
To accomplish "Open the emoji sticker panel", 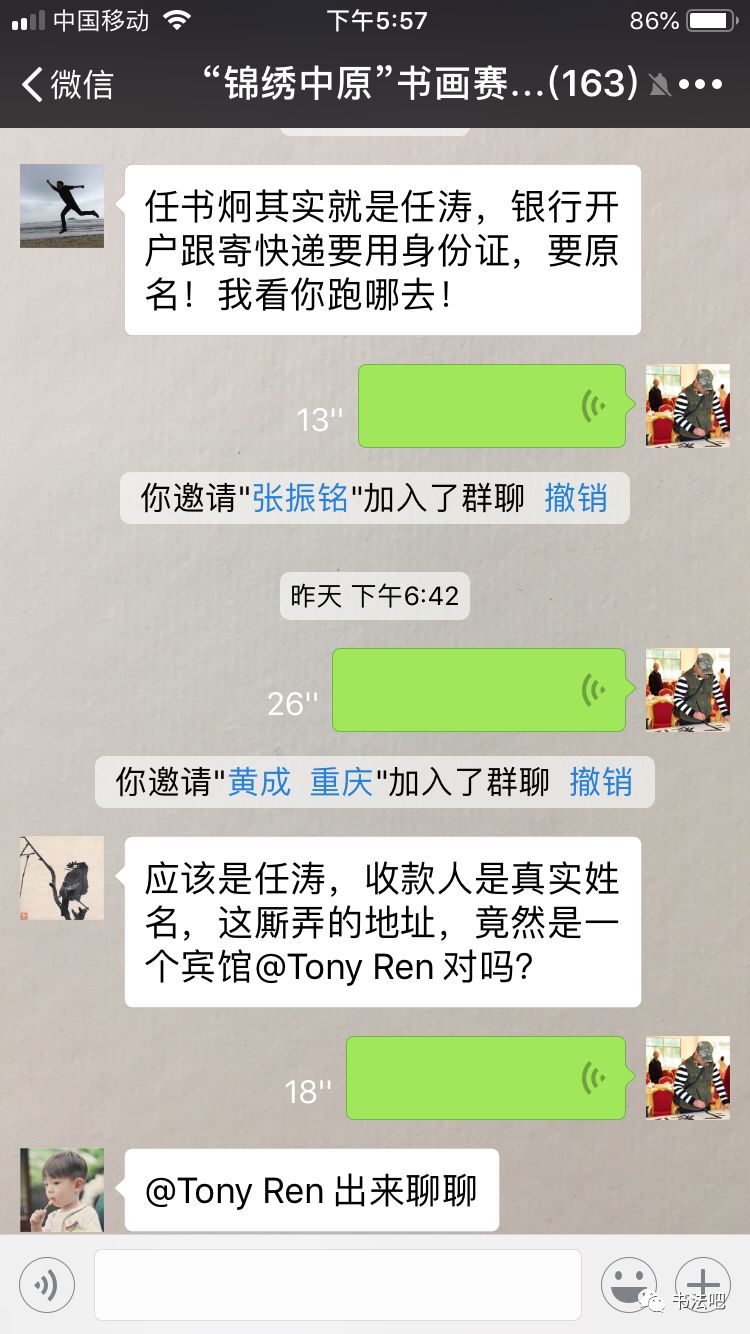I will [x=629, y=1283].
